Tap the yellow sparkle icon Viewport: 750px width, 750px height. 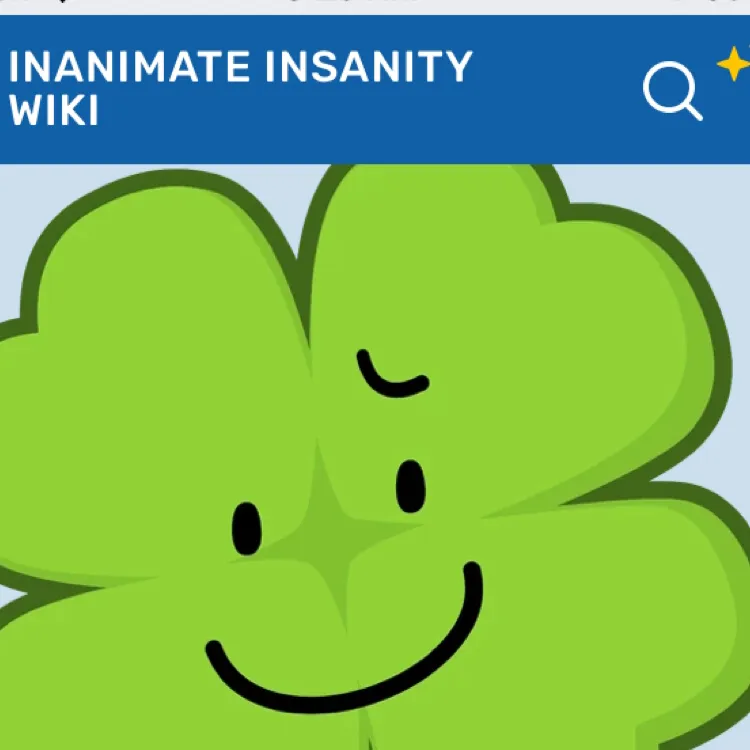point(734,66)
